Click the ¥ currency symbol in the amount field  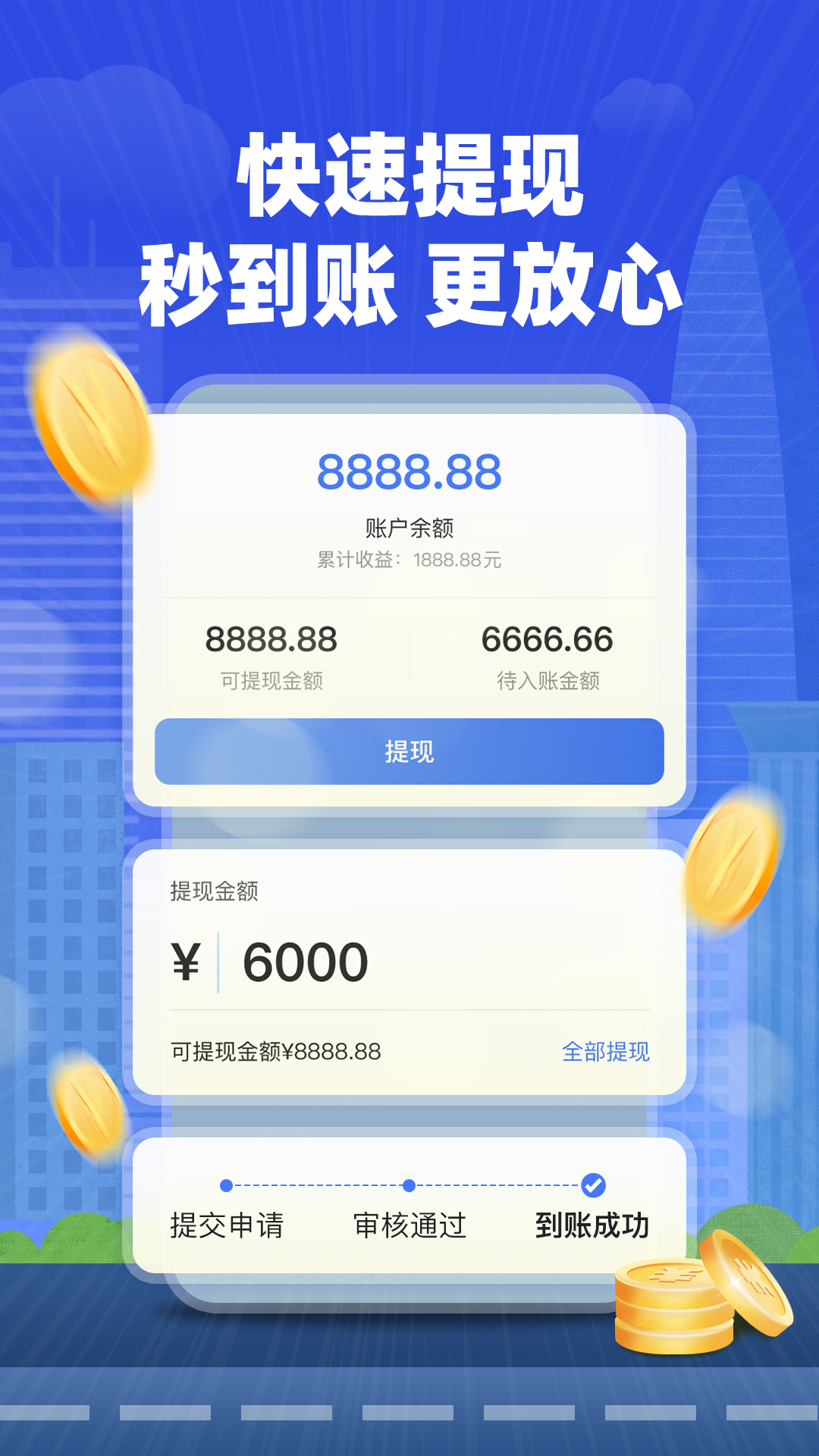[188, 962]
